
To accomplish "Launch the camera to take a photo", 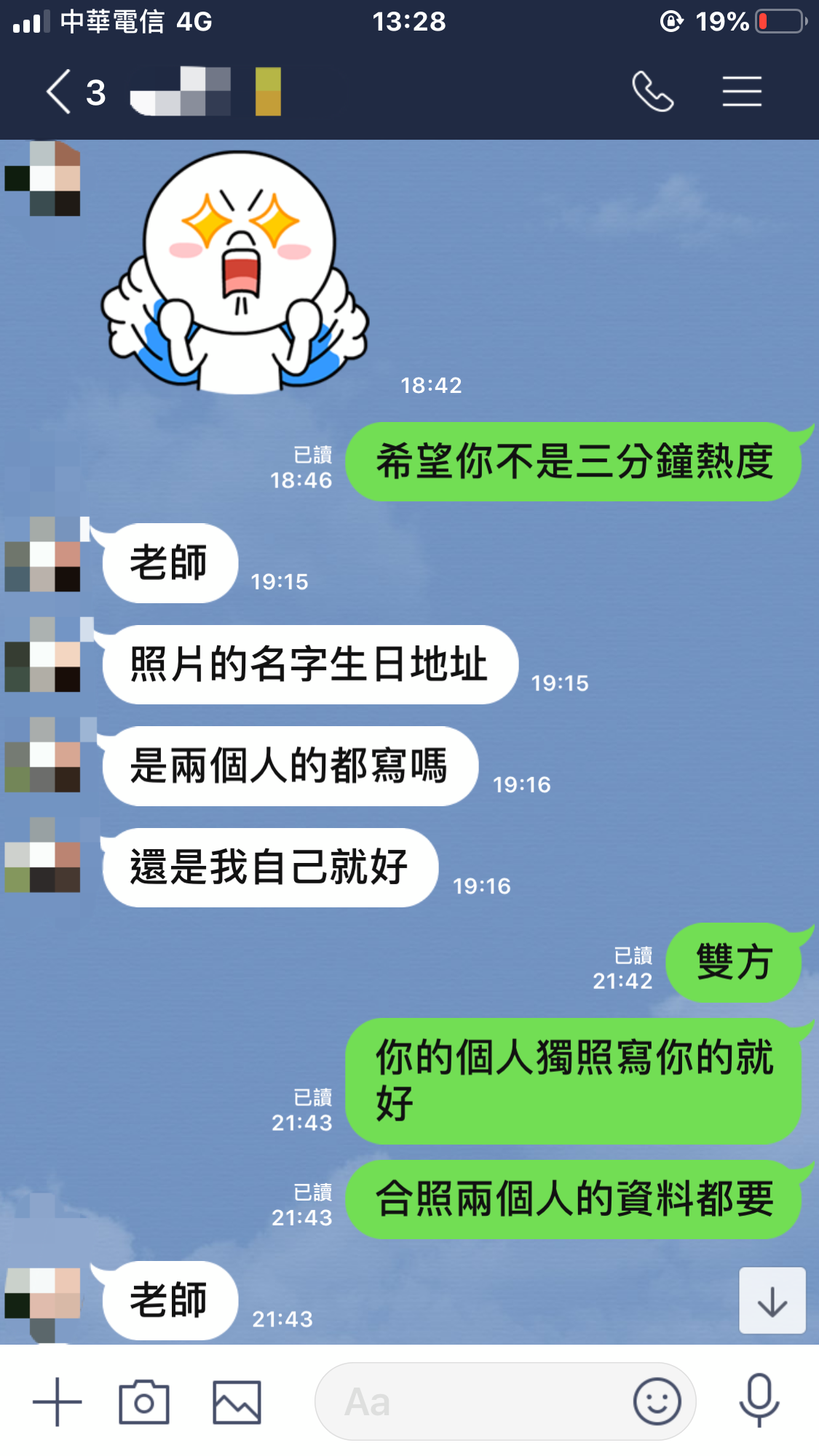I will point(144,1401).
